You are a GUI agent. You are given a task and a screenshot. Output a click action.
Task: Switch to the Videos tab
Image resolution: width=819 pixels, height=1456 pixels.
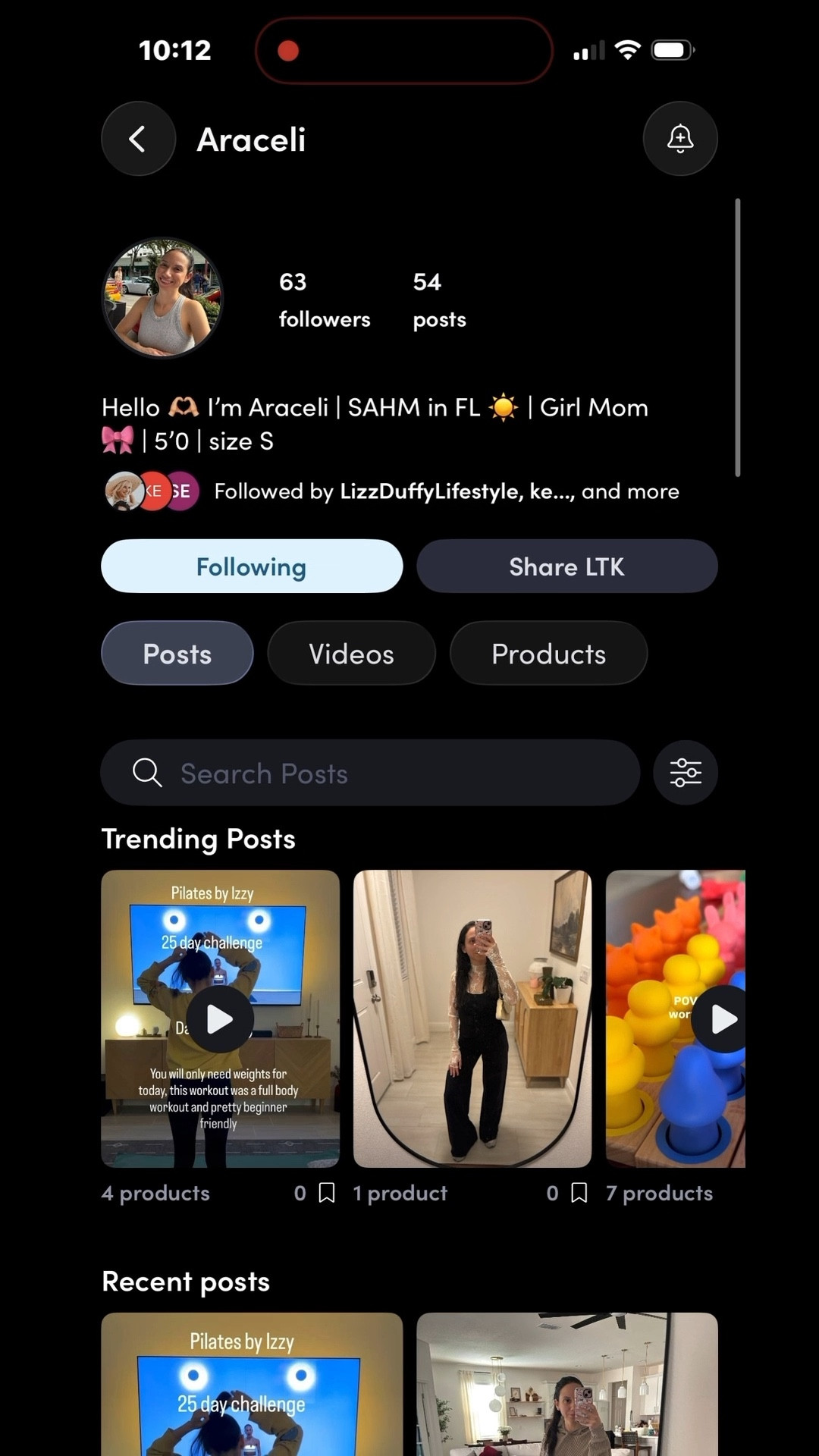(351, 654)
